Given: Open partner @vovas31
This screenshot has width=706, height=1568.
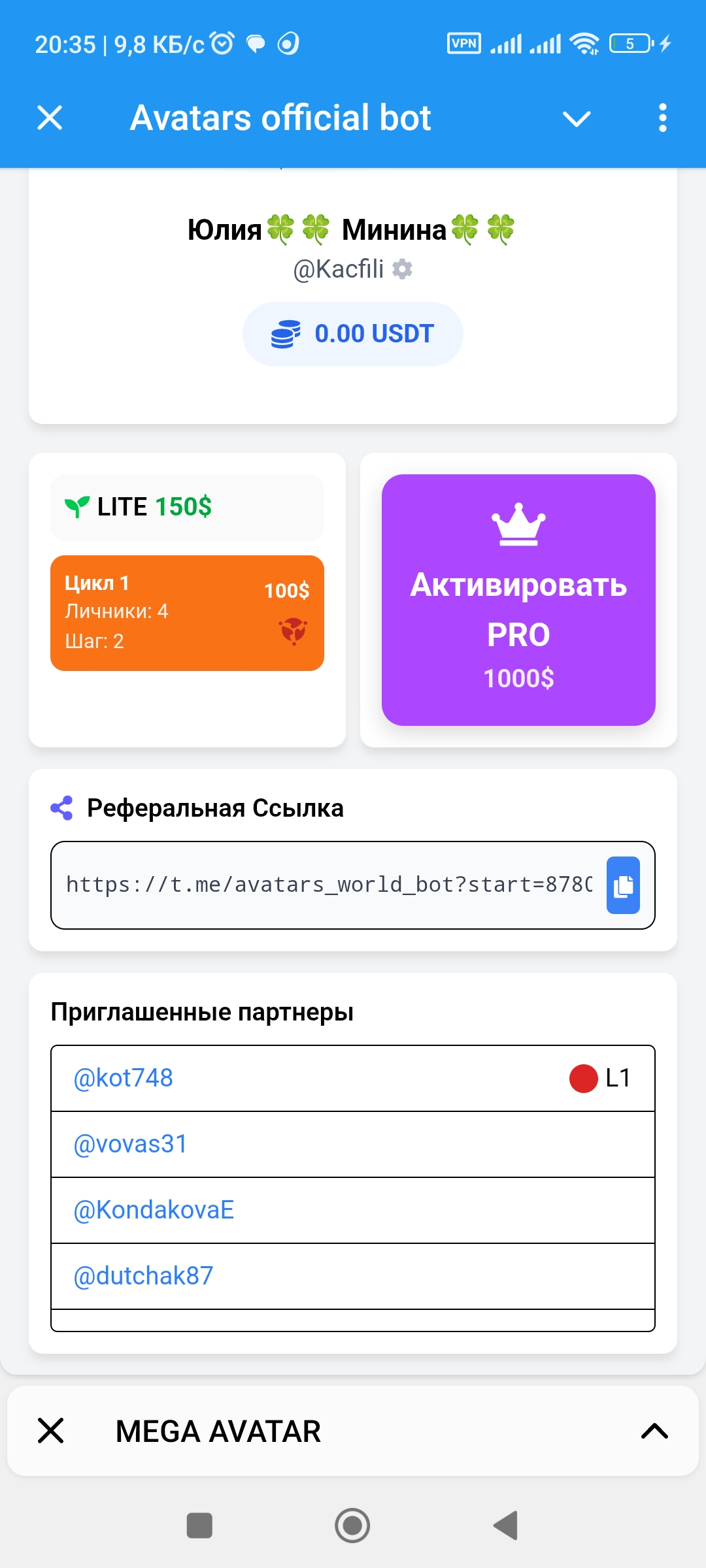Looking at the screenshot, I should click(x=131, y=1144).
